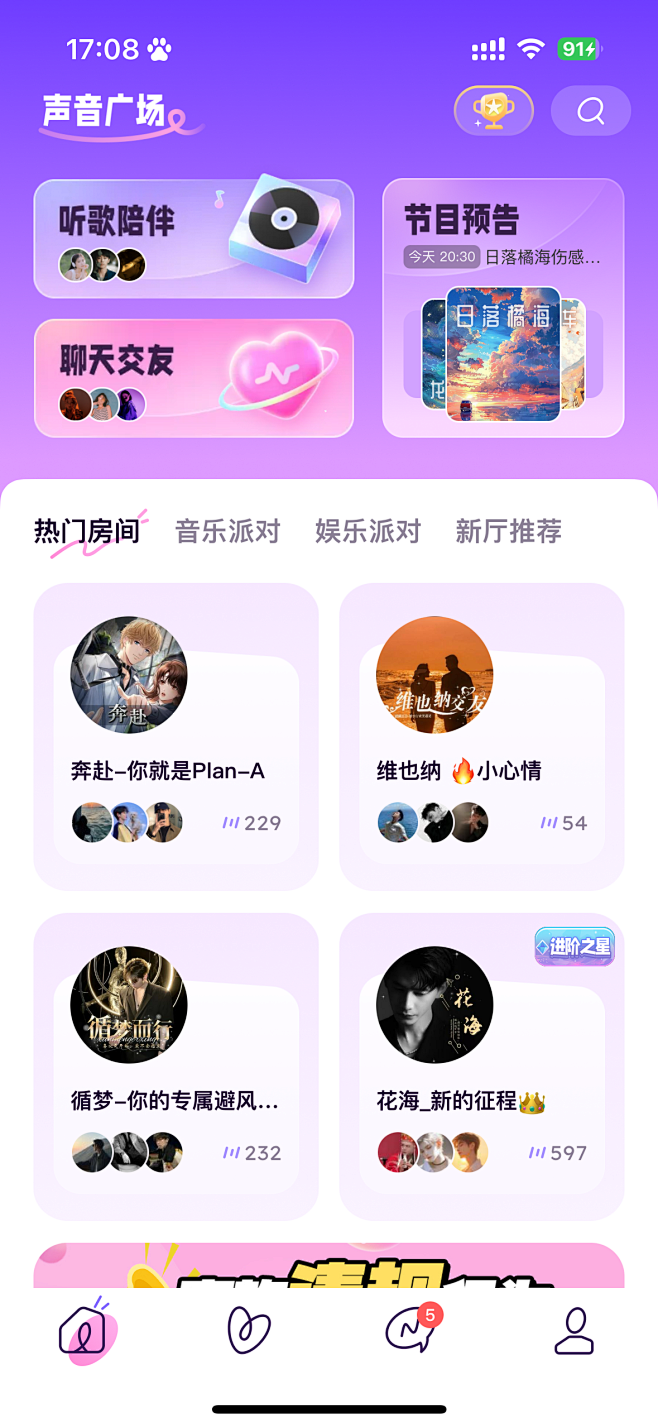Open the trophy leaderboard icon

(493, 110)
